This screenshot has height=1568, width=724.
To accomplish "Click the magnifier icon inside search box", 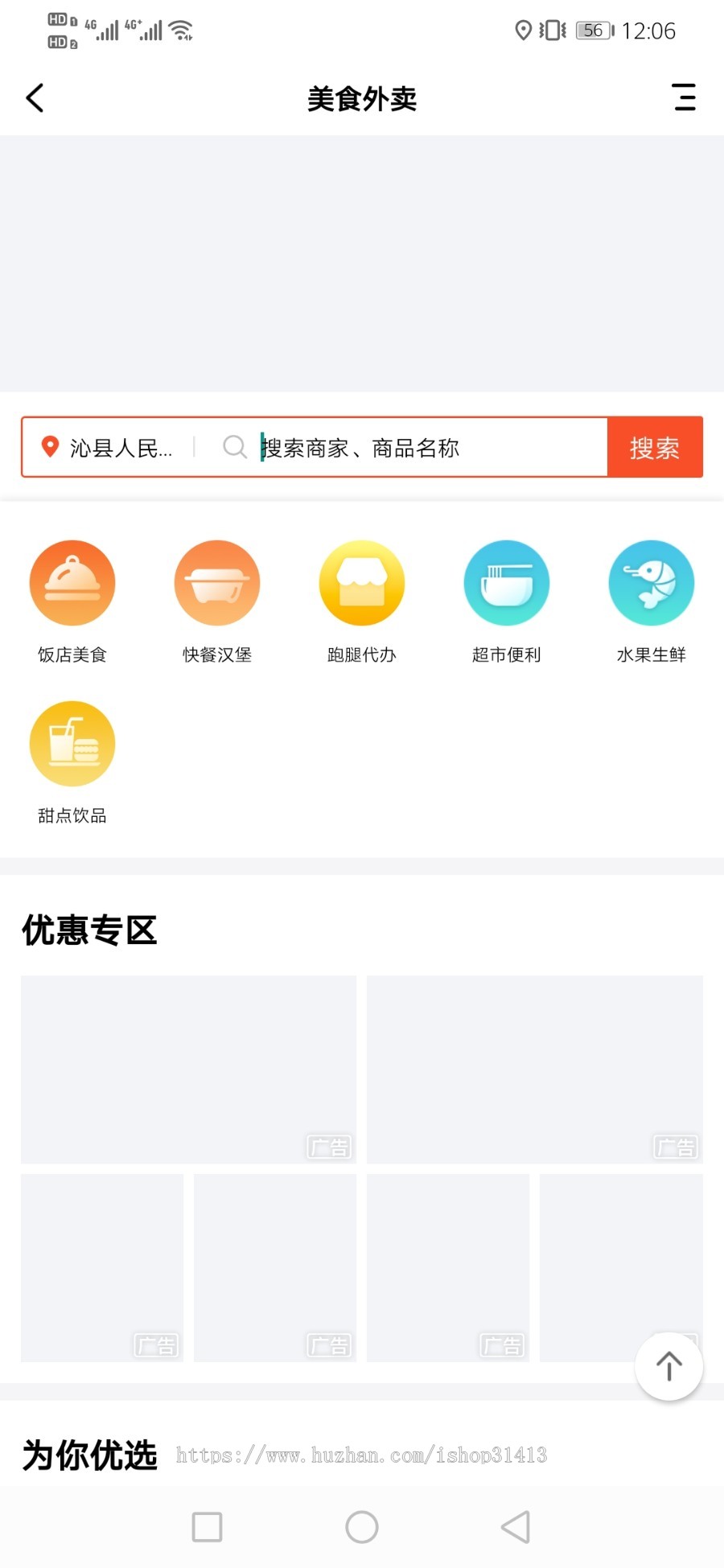I will (x=234, y=447).
